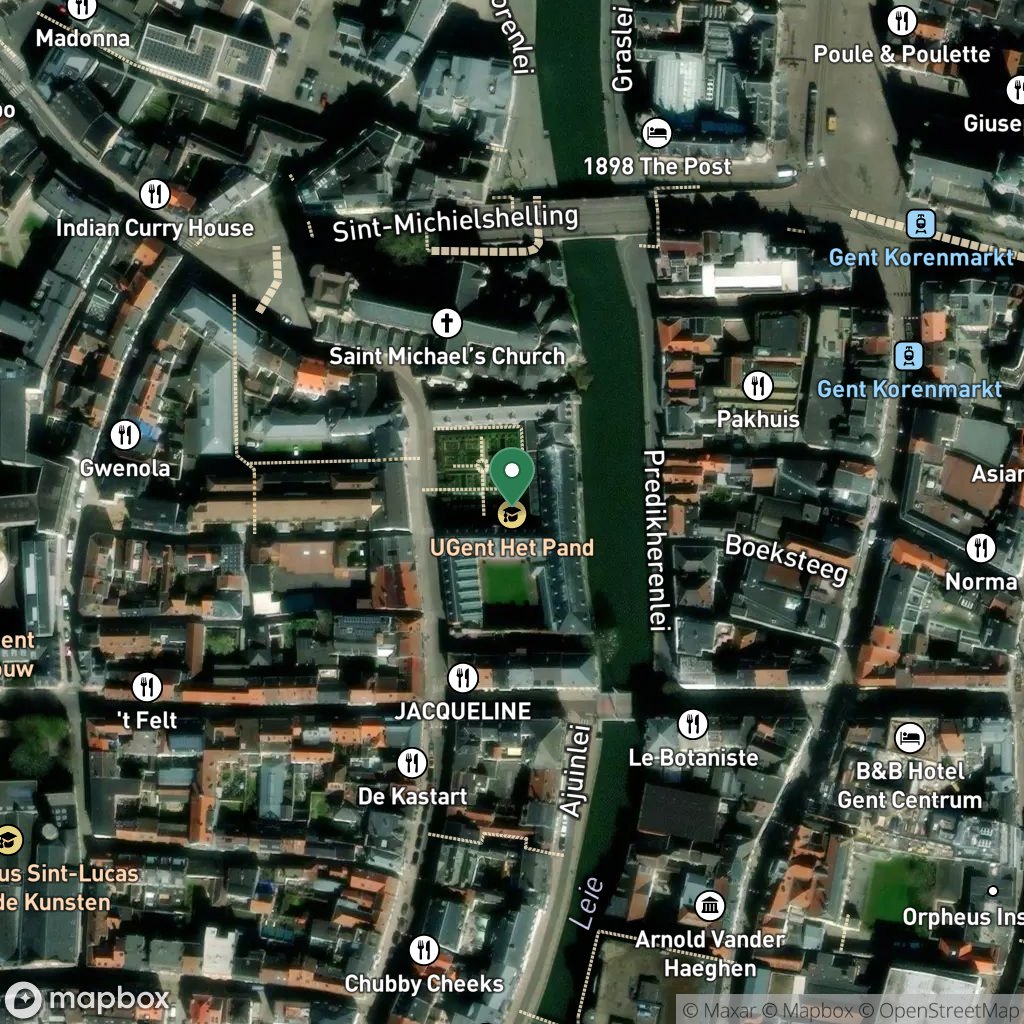Open the Mapbox logo link
1024x1024 pixels.
(x=87, y=999)
